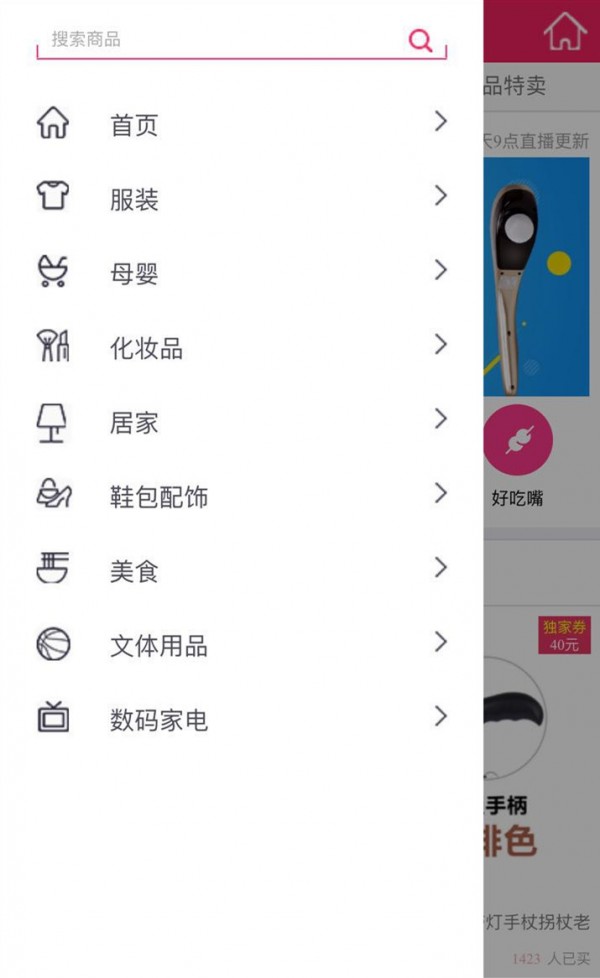The width and height of the screenshot is (600, 978).
Task: Tap the 搜索商品 search field
Action: (x=220, y=40)
